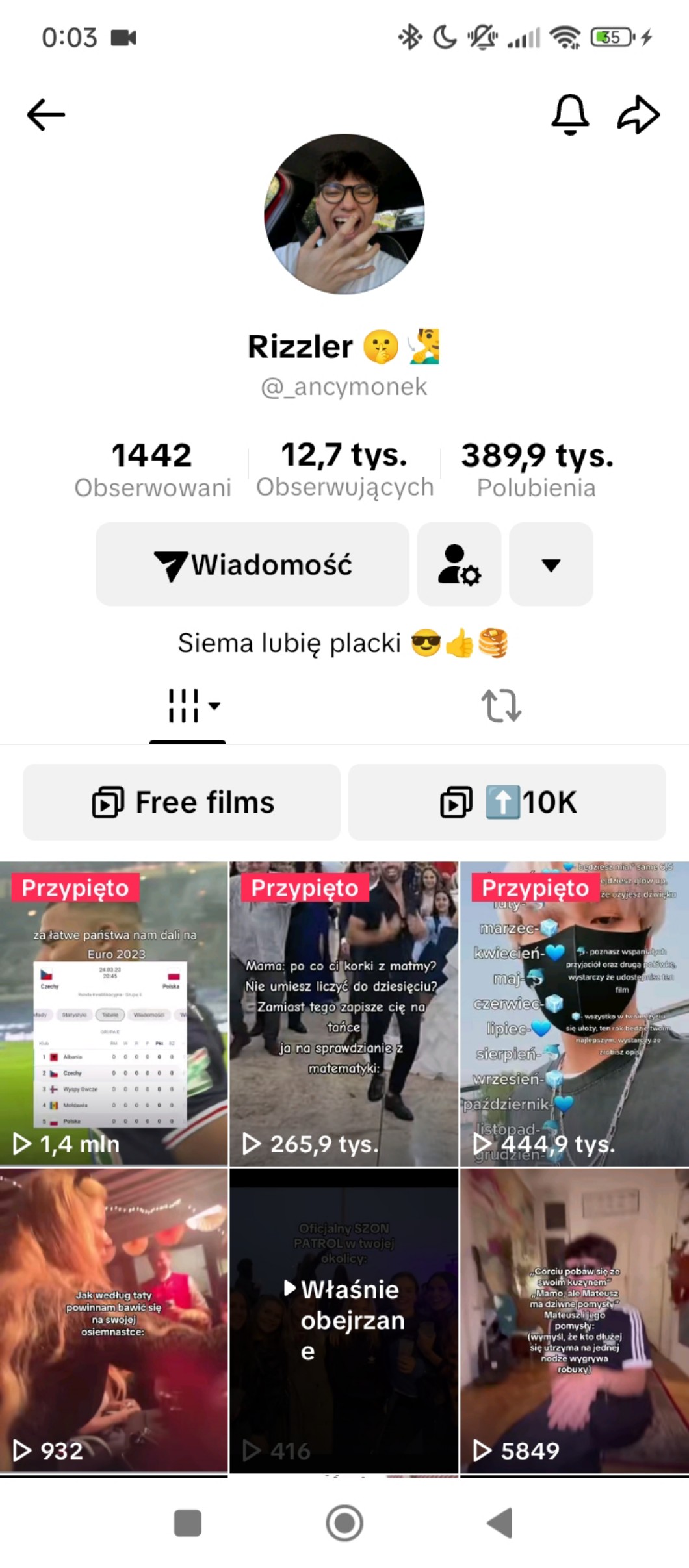
Task: Play the pinned video with 444,9 tys. views
Action: point(575,1013)
